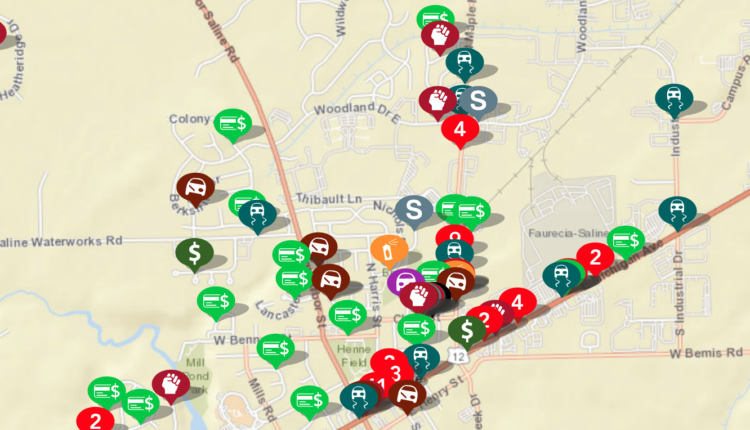Select the gray S marker near Nichols

pyautogui.click(x=413, y=209)
